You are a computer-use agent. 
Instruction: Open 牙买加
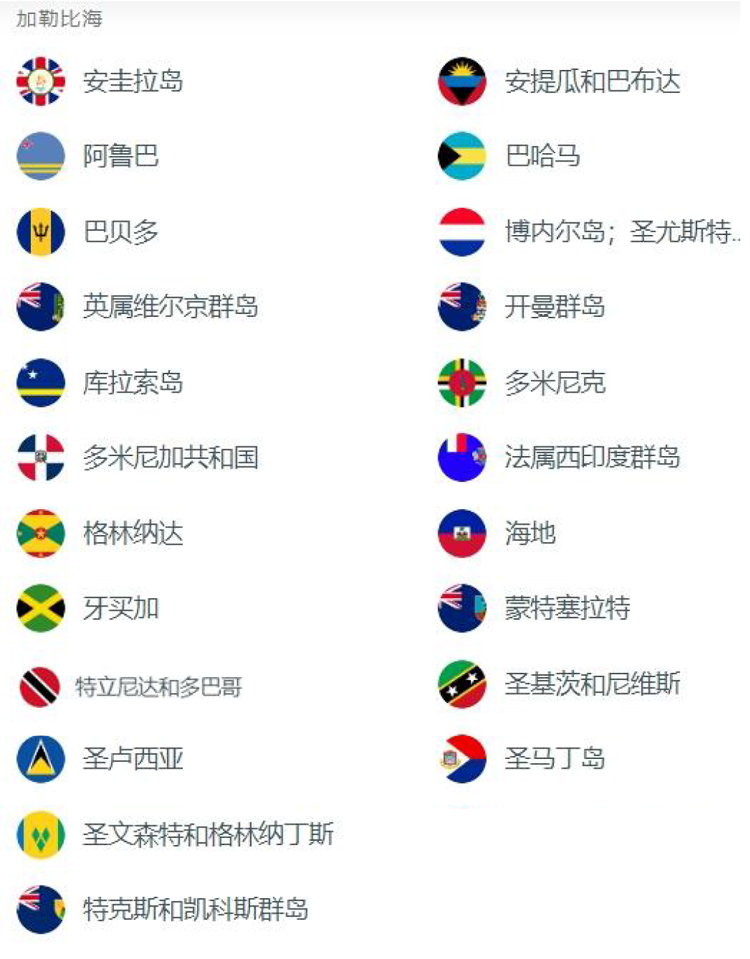[120, 607]
